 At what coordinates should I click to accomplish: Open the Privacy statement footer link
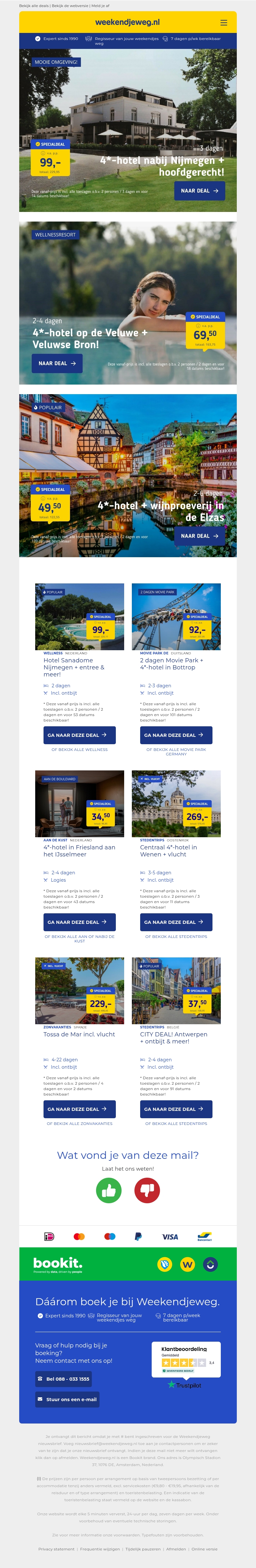click(56, 1549)
